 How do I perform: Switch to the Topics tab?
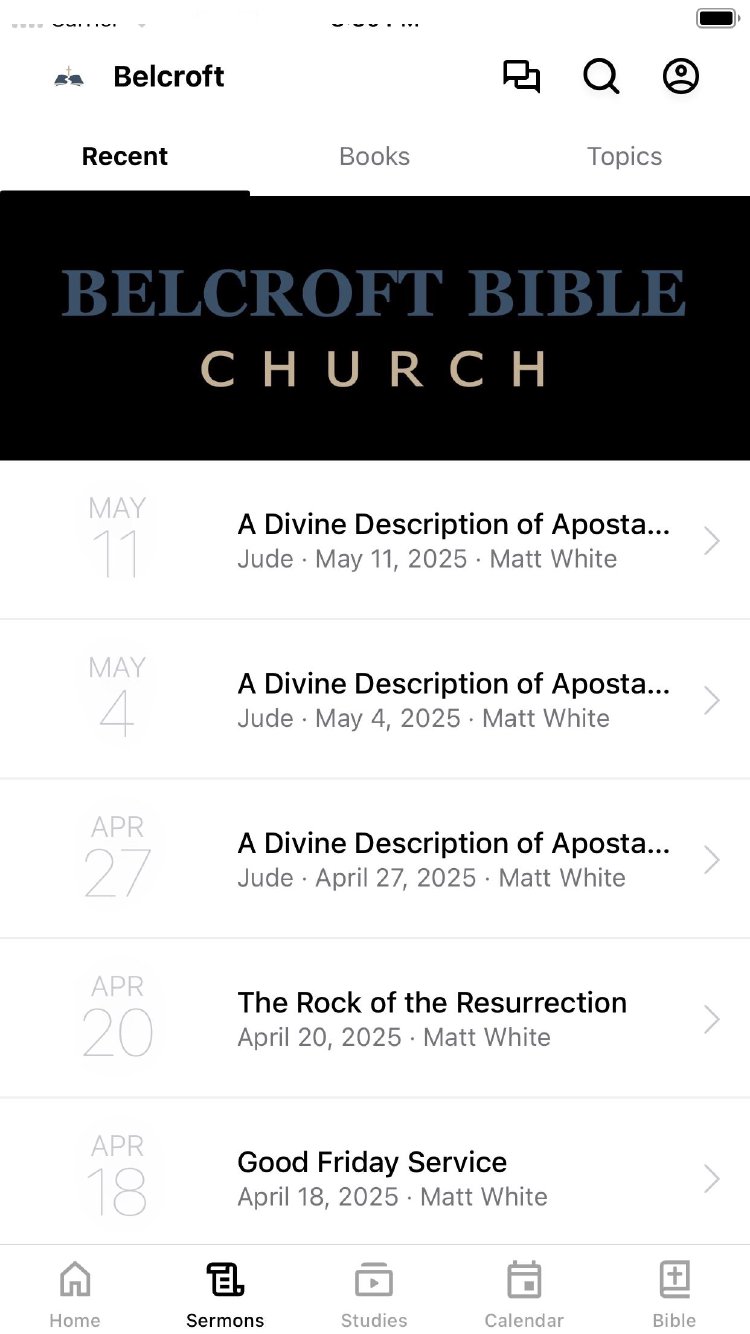point(624,157)
